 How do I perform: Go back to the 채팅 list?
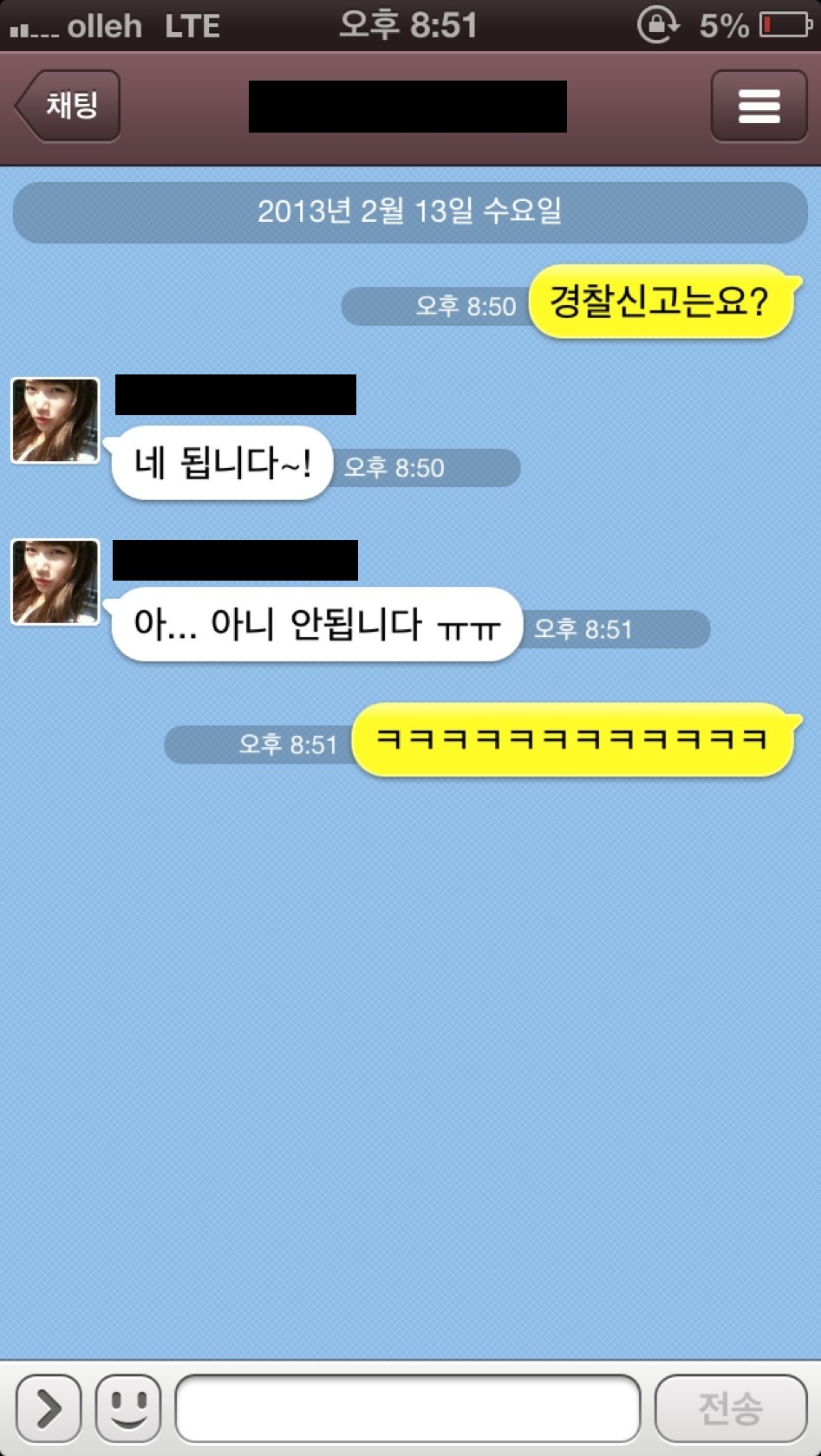68,106
